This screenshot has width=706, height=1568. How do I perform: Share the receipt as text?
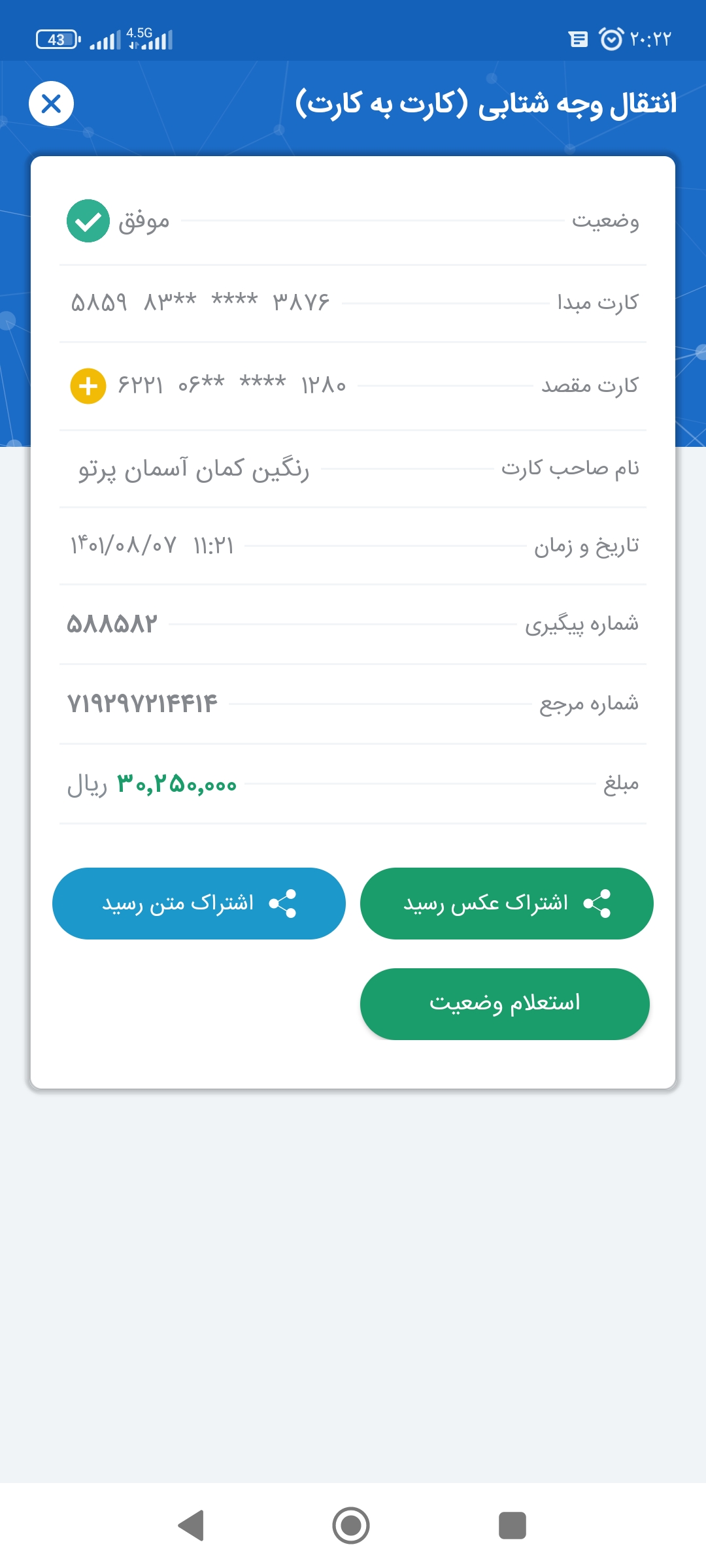click(199, 904)
